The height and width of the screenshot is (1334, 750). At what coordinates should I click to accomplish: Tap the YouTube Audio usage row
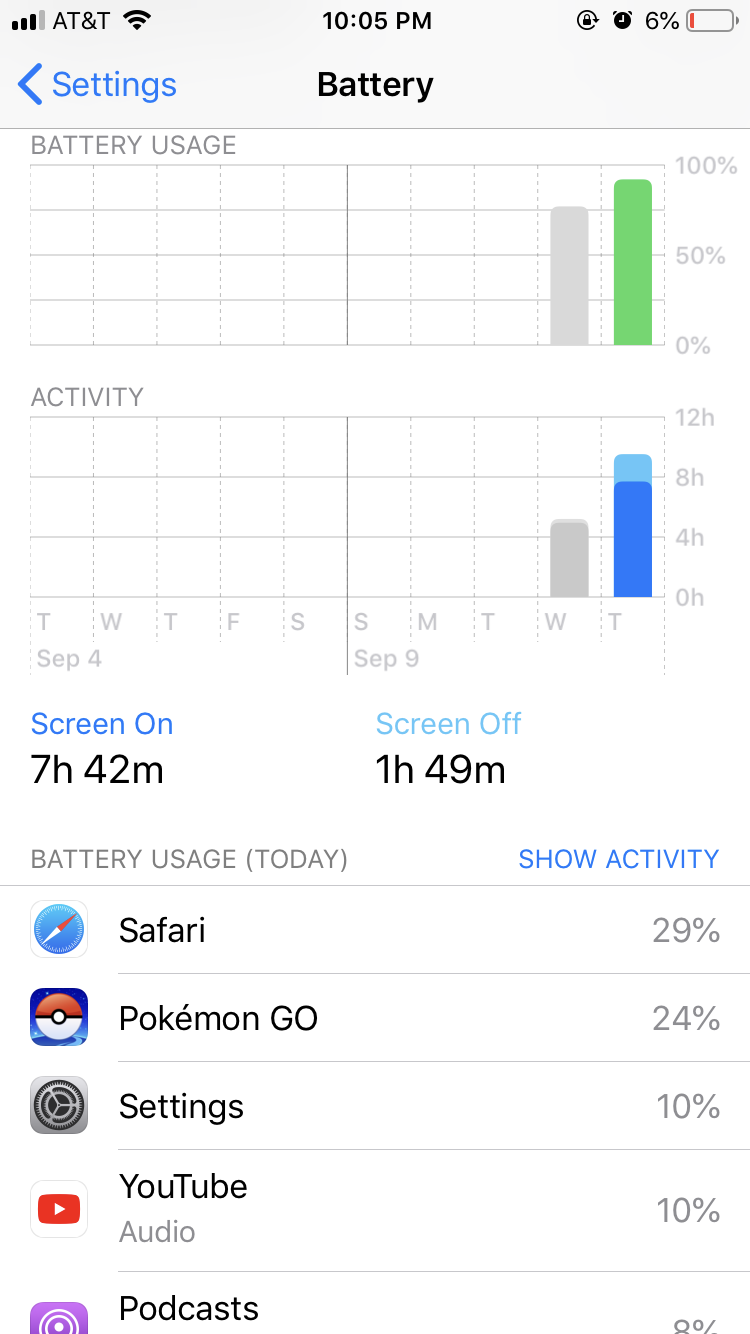pyautogui.click(x=375, y=1210)
